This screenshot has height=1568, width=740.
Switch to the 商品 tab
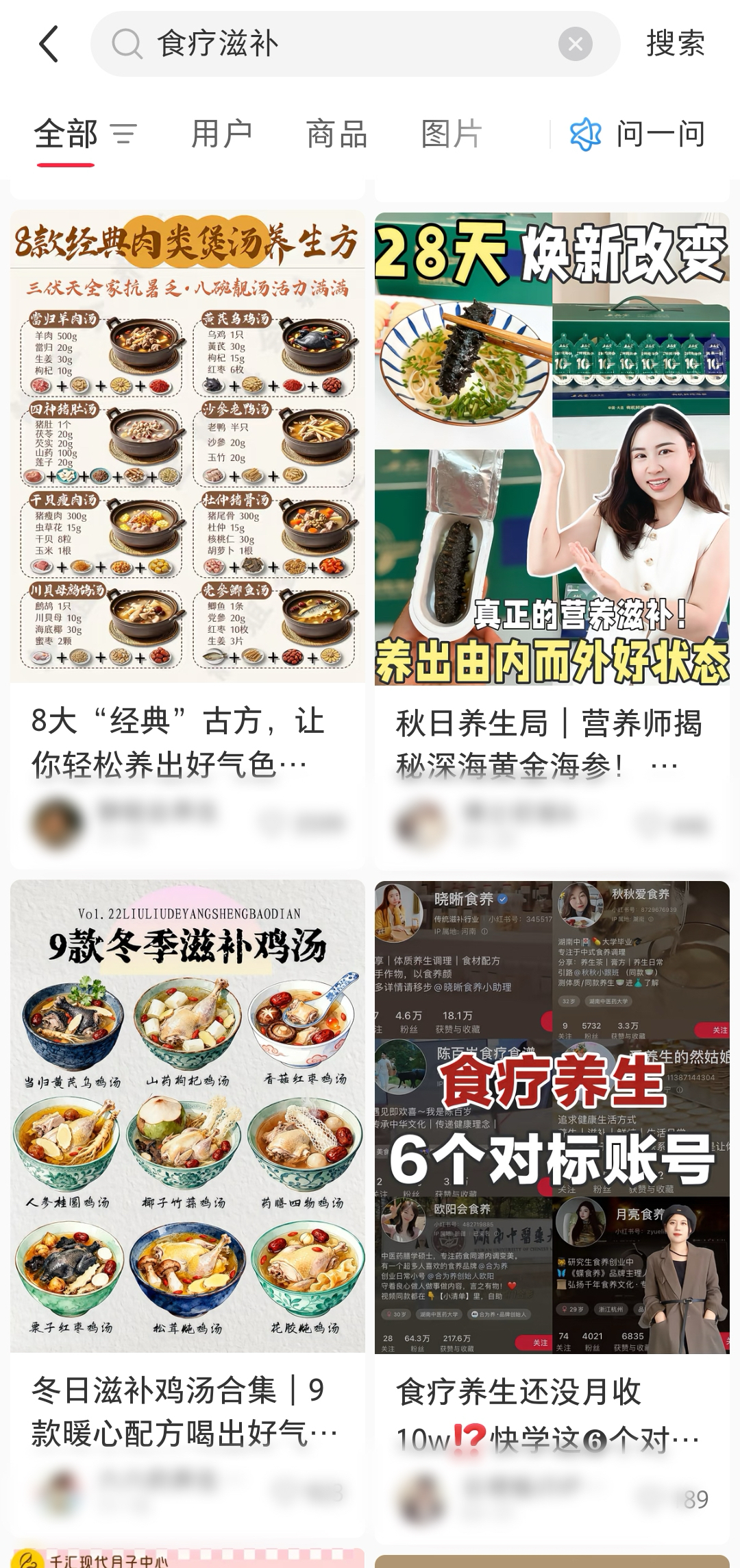(x=336, y=134)
